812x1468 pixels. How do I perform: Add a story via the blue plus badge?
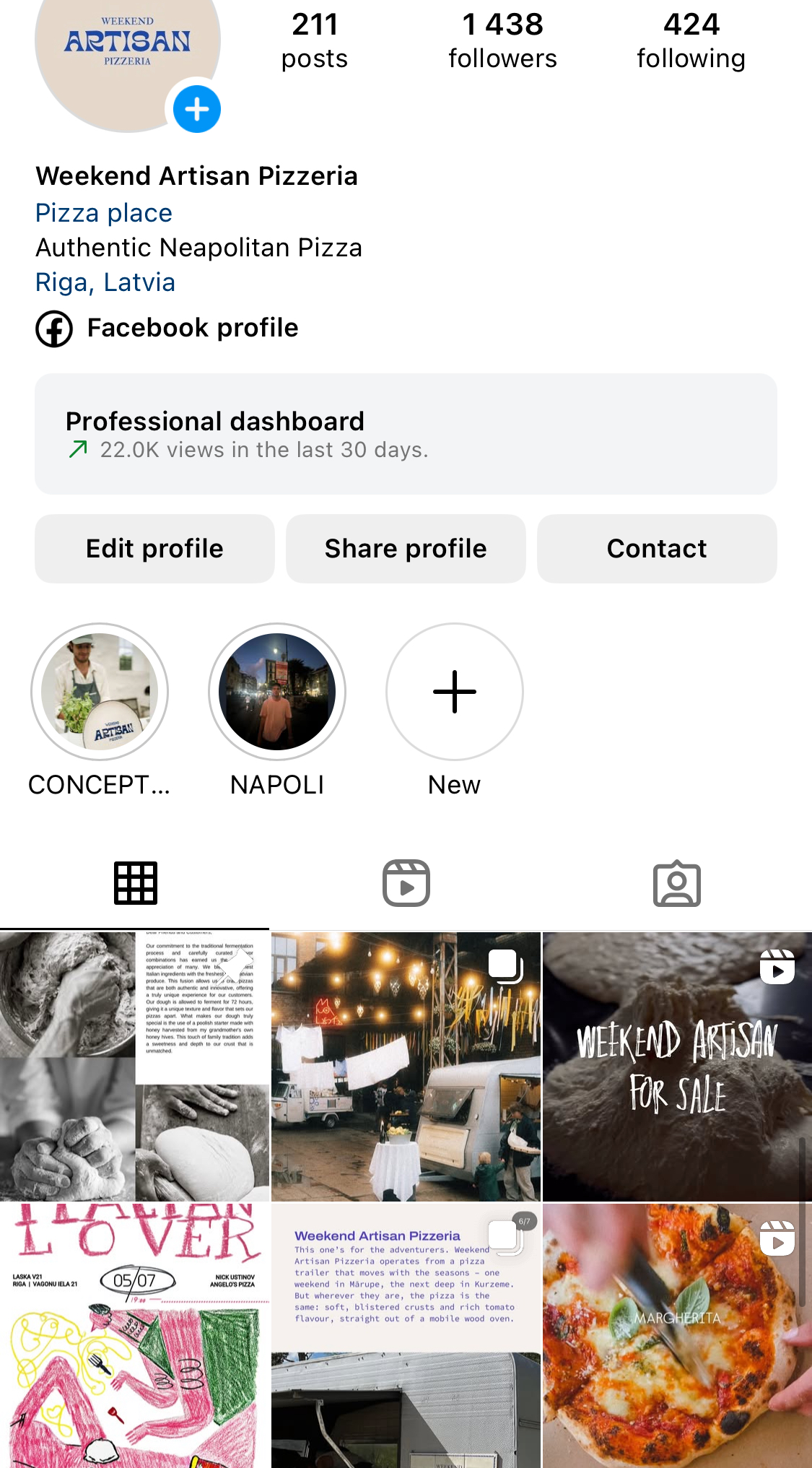[197, 110]
